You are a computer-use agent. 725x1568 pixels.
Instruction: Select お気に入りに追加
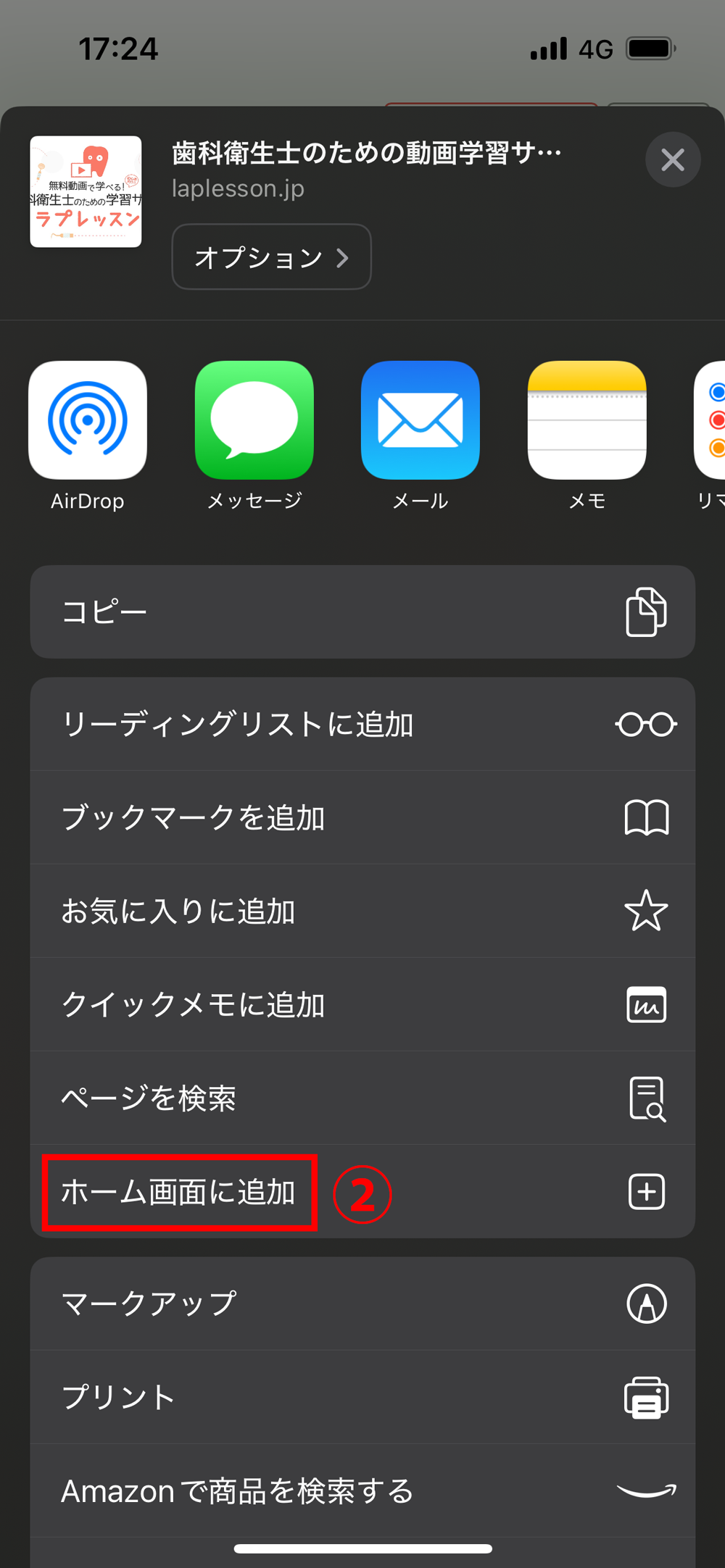coord(362,911)
